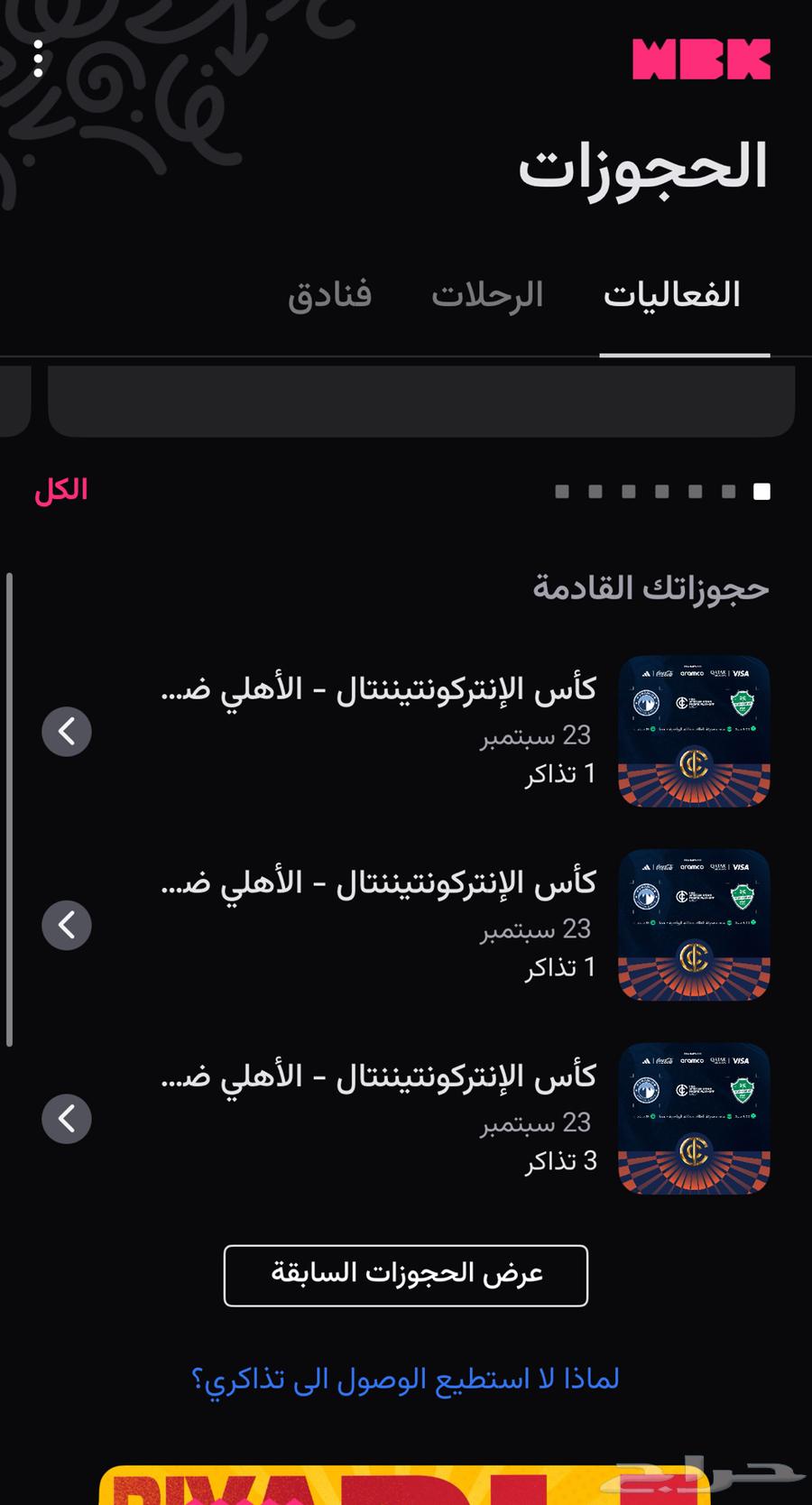The width and height of the screenshot is (812, 1505).
Task: Open the three-dot overflow menu
Action: click(38, 57)
